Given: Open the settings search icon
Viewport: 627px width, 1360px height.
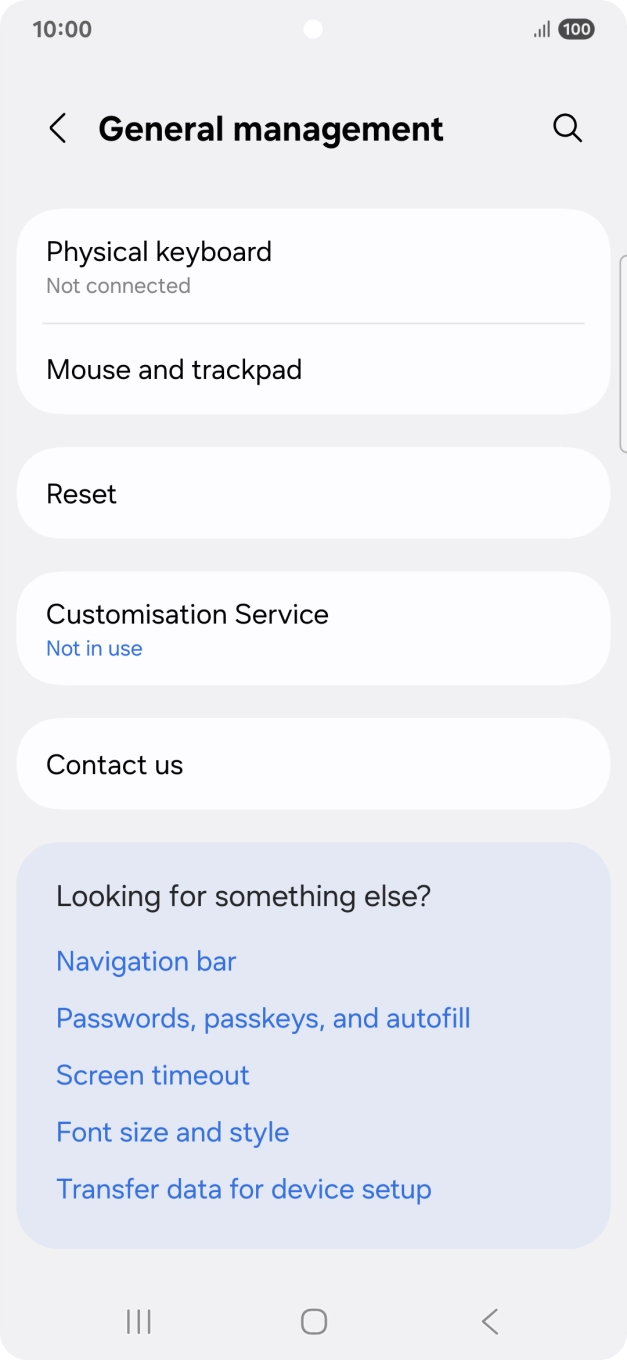Looking at the screenshot, I should (x=567, y=128).
